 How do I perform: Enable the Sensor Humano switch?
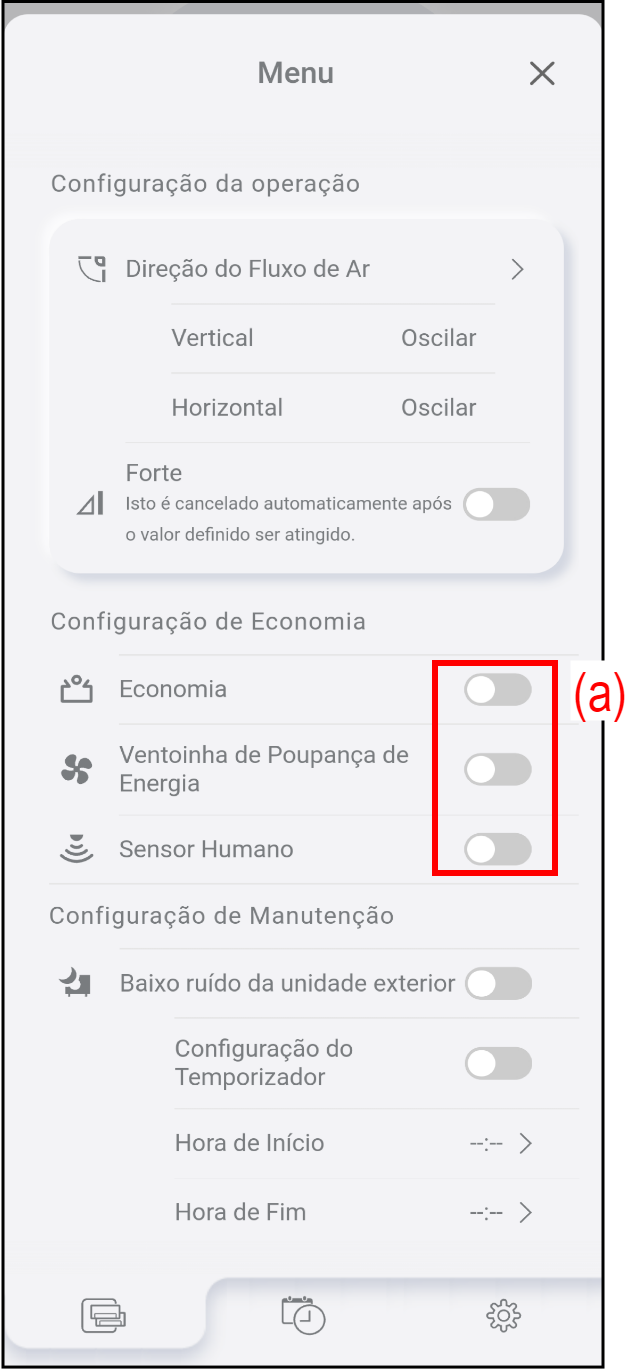(497, 849)
